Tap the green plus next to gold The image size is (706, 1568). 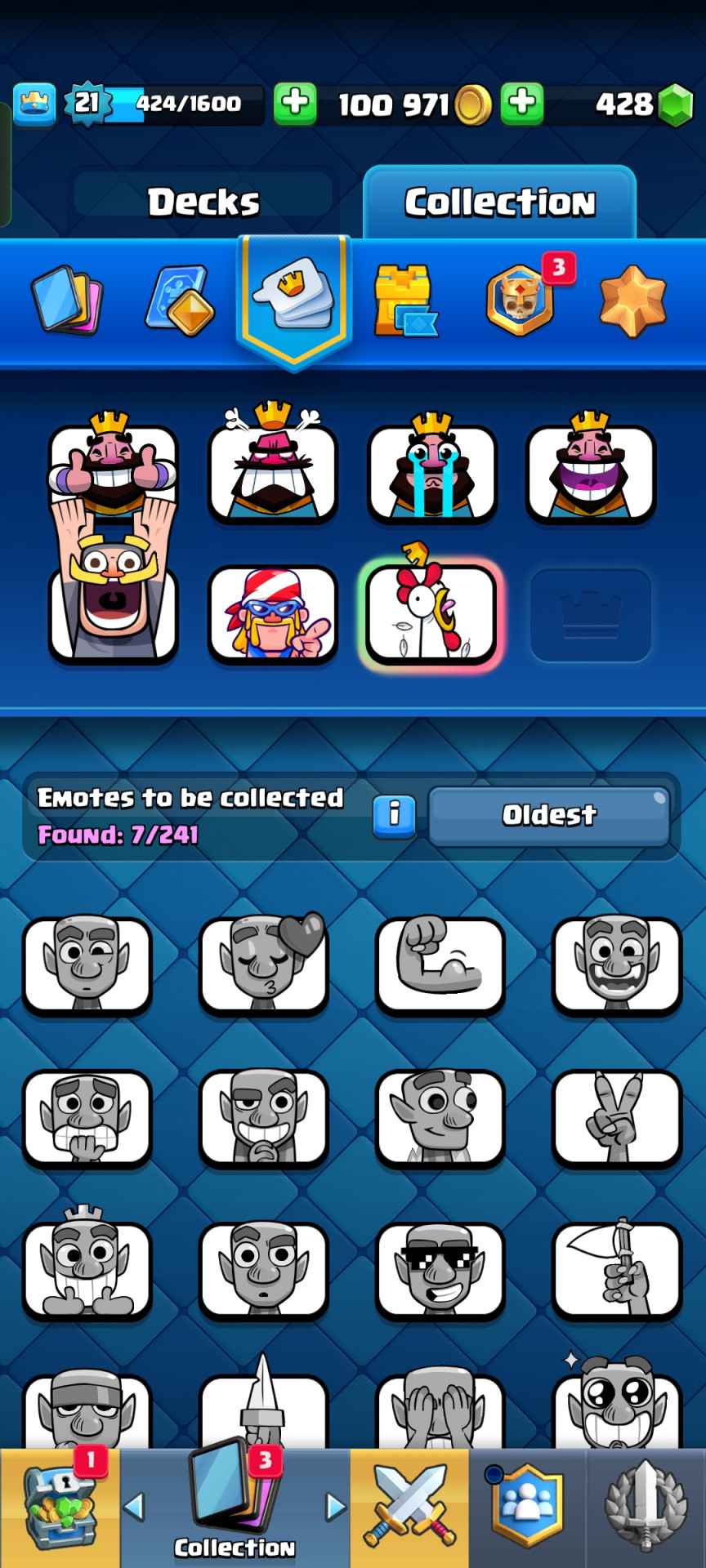(294, 104)
